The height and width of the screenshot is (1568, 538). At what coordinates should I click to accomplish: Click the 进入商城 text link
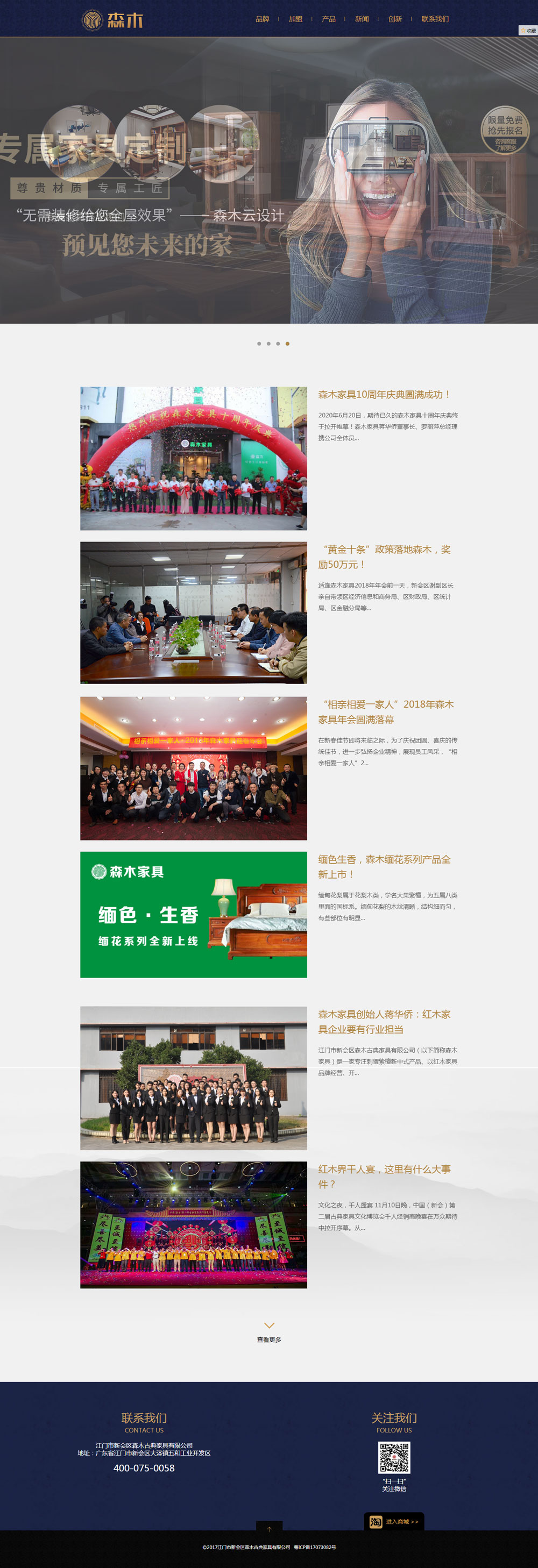click(x=399, y=1522)
